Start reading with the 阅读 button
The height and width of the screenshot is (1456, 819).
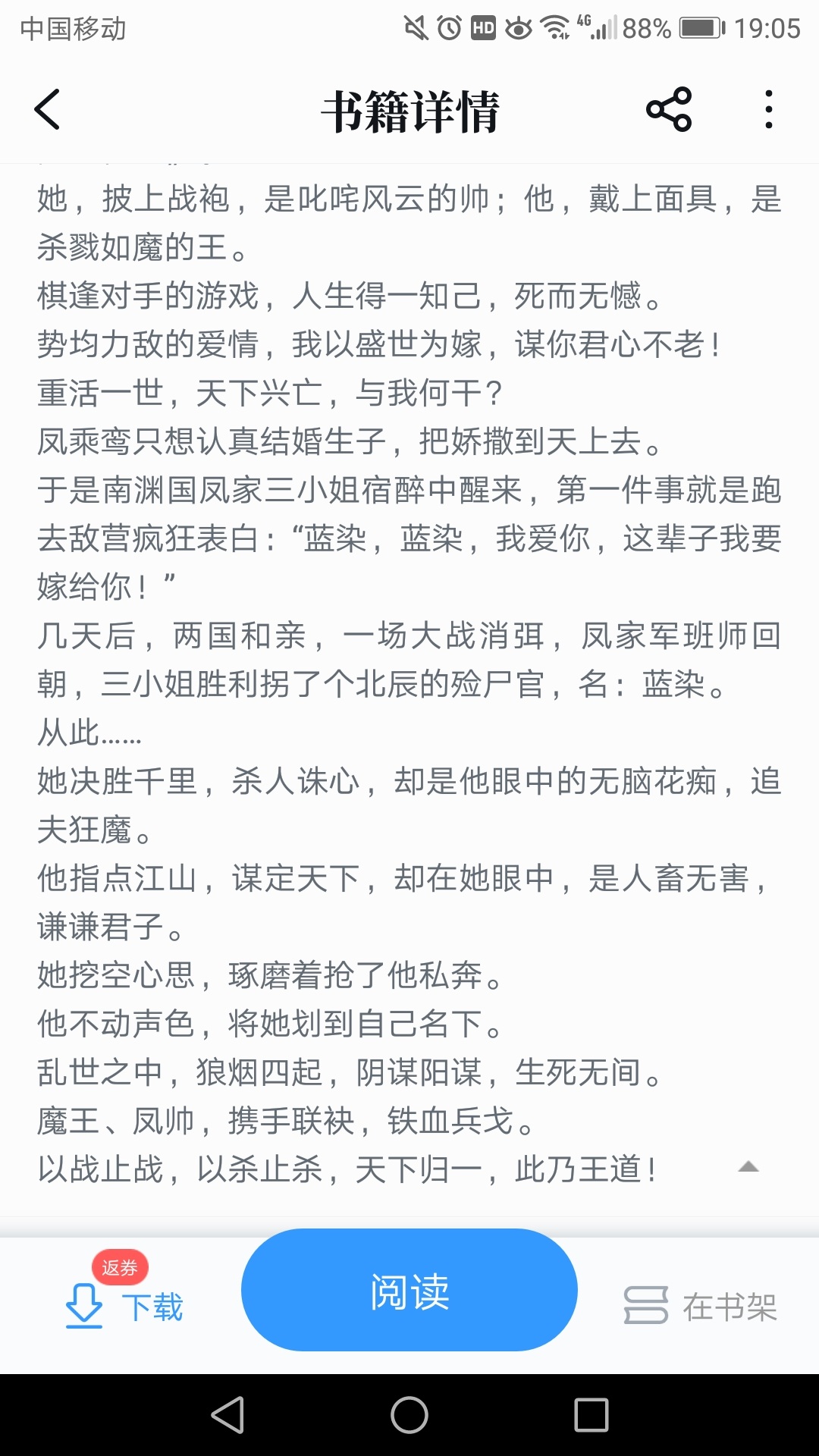pyautogui.click(x=409, y=1290)
